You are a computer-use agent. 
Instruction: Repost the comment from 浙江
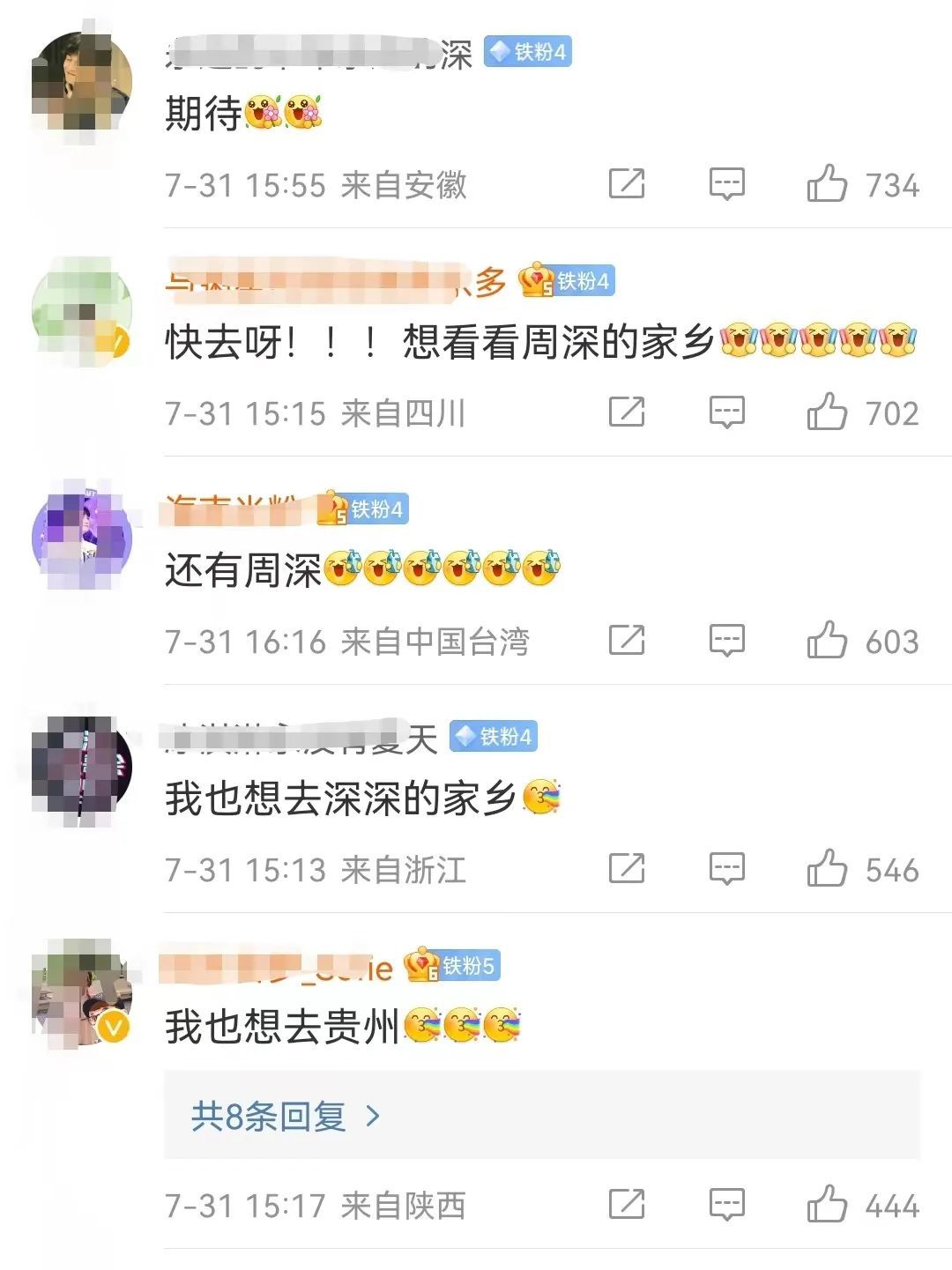[x=627, y=869]
